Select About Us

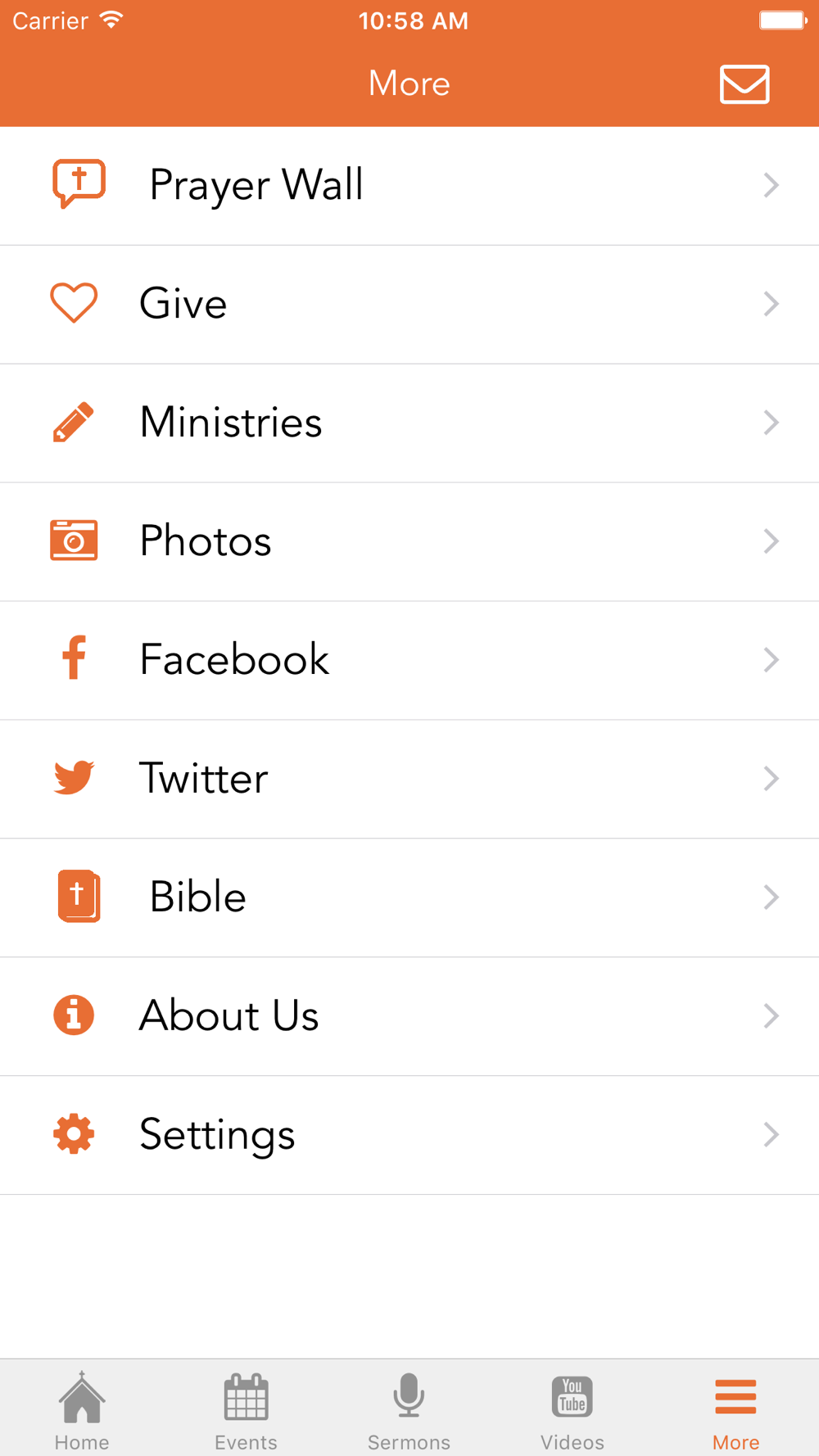409,1017
